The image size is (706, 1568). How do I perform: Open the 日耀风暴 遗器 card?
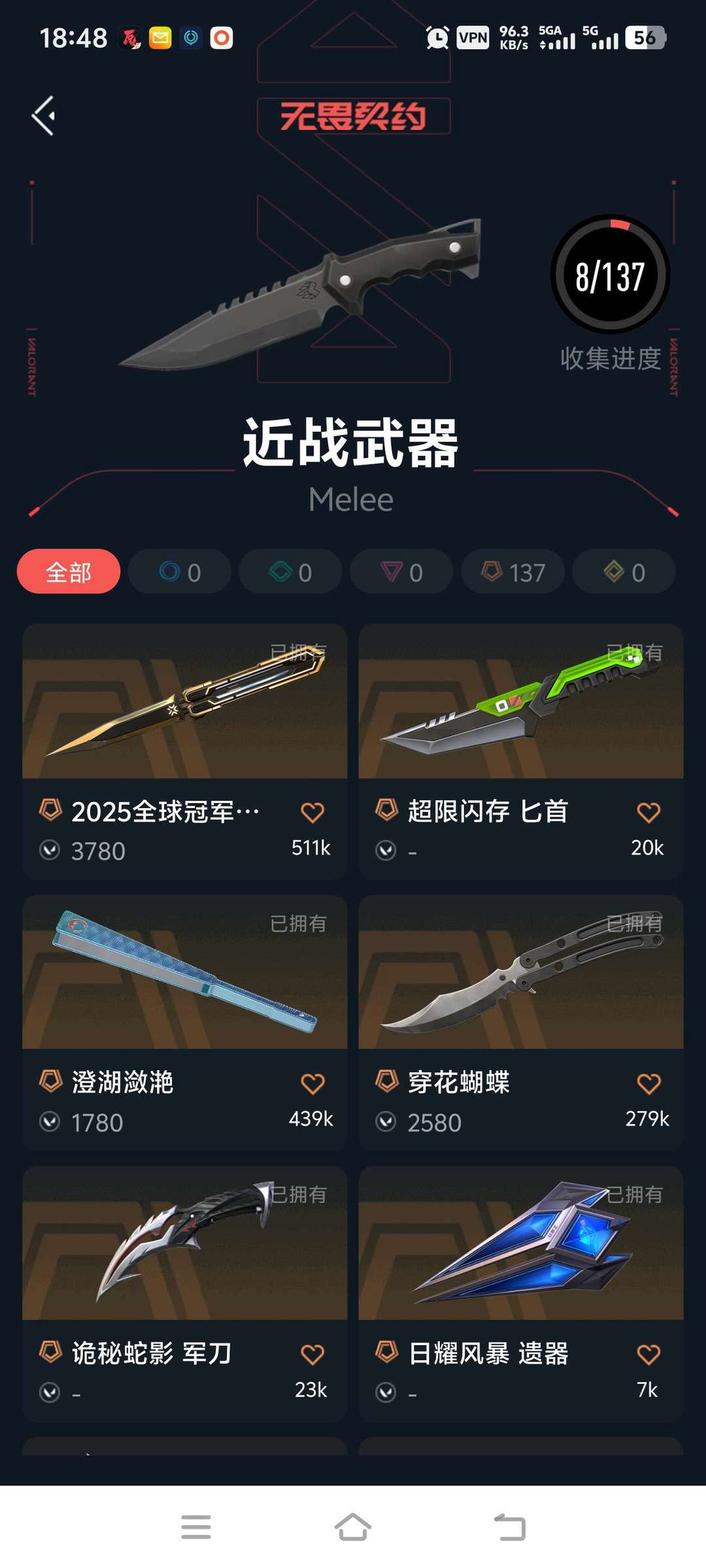coord(521,1294)
